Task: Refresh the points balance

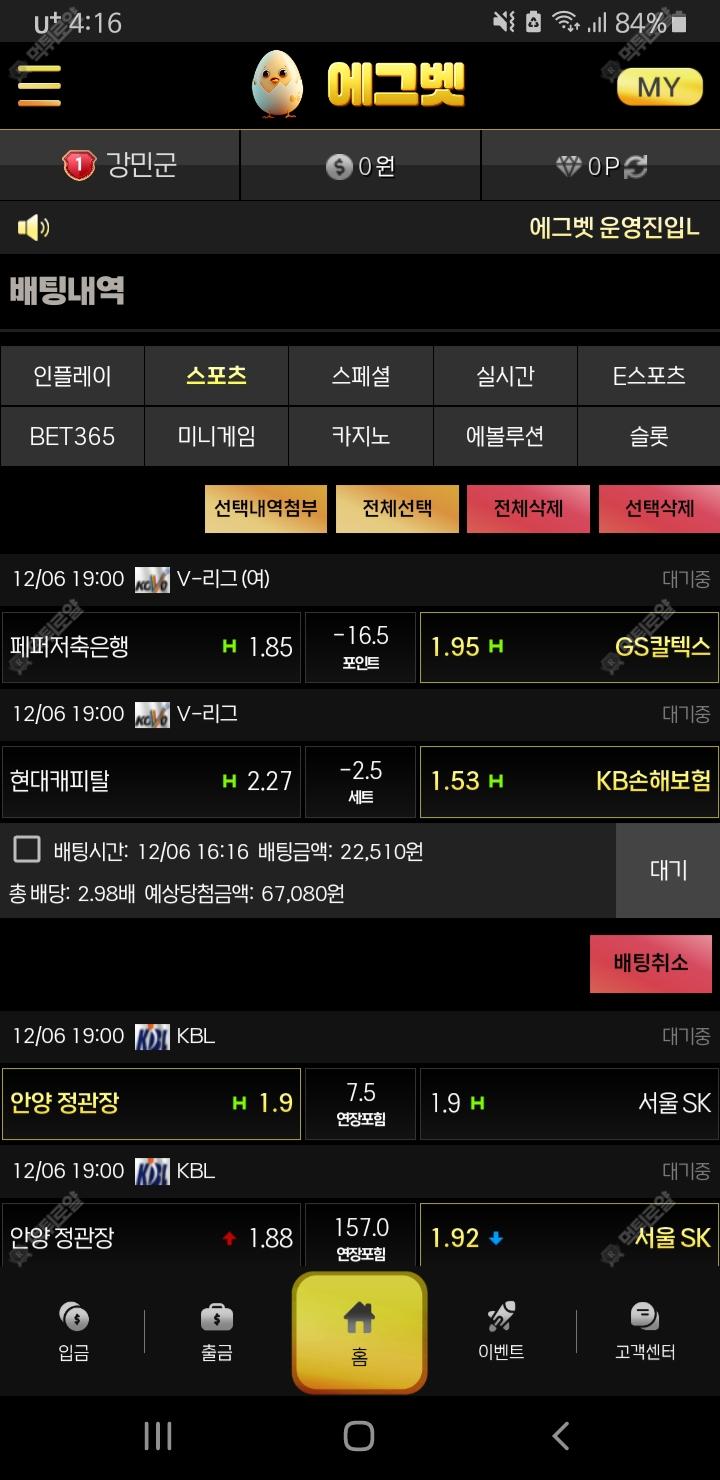Action: coord(636,167)
